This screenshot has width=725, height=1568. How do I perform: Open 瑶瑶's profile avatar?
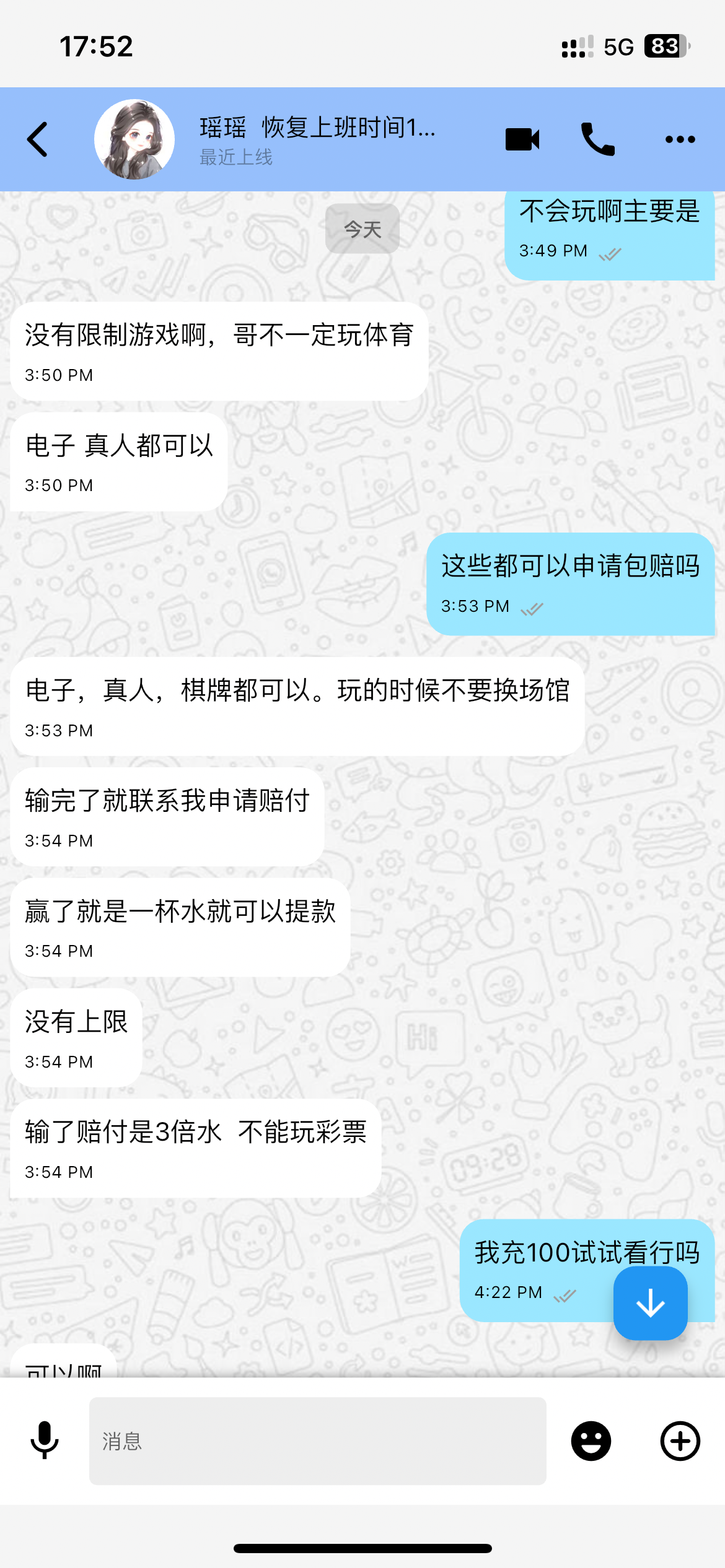click(134, 139)
